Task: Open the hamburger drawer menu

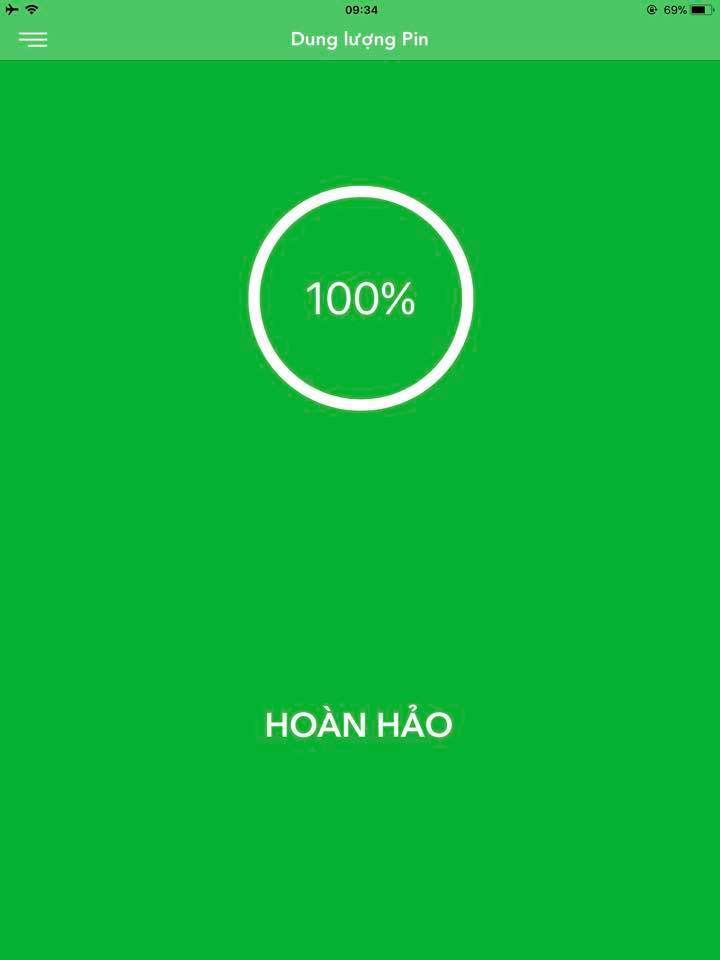Action: (x=33, y=40)
